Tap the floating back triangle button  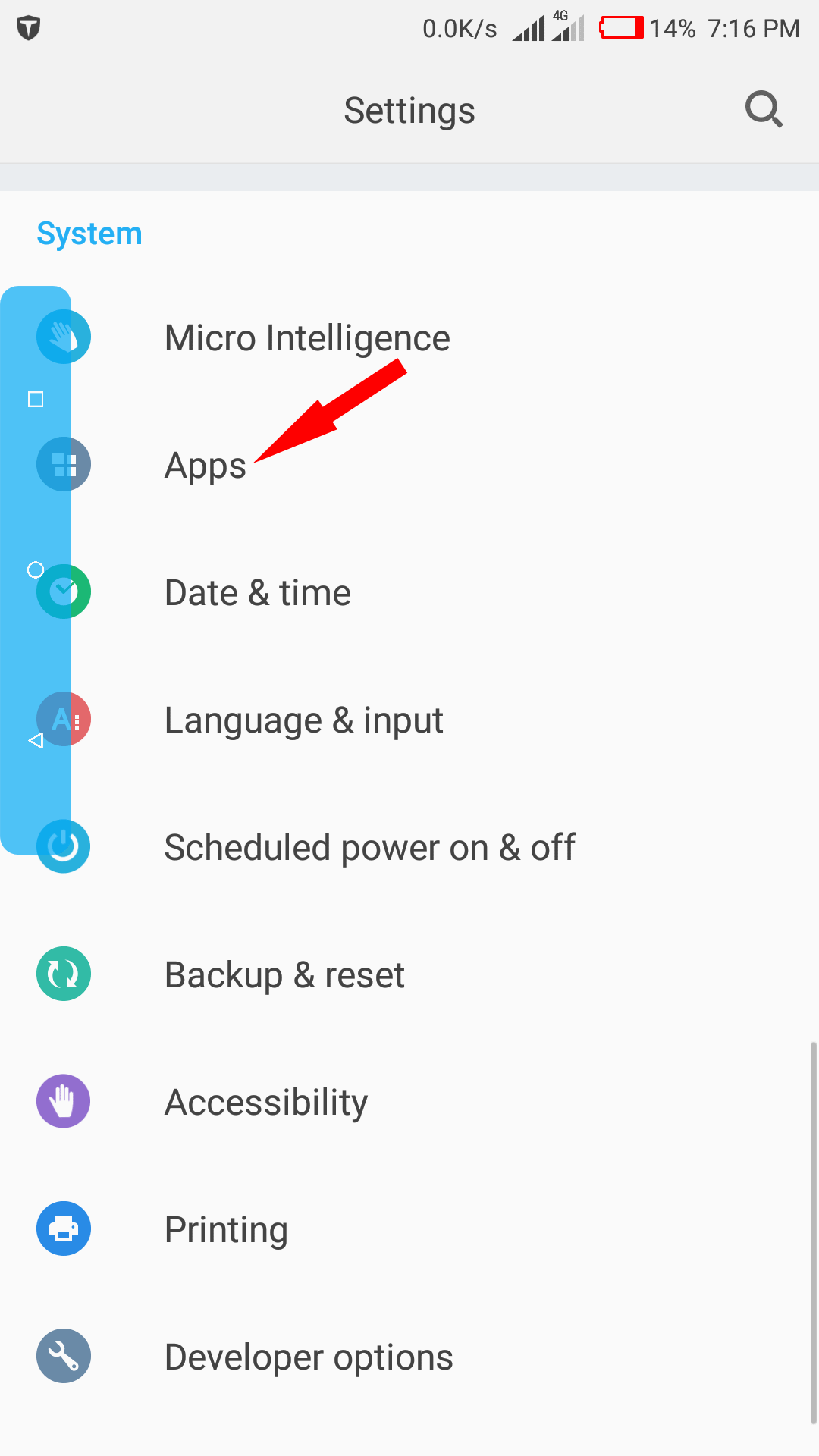coord(36,741)
